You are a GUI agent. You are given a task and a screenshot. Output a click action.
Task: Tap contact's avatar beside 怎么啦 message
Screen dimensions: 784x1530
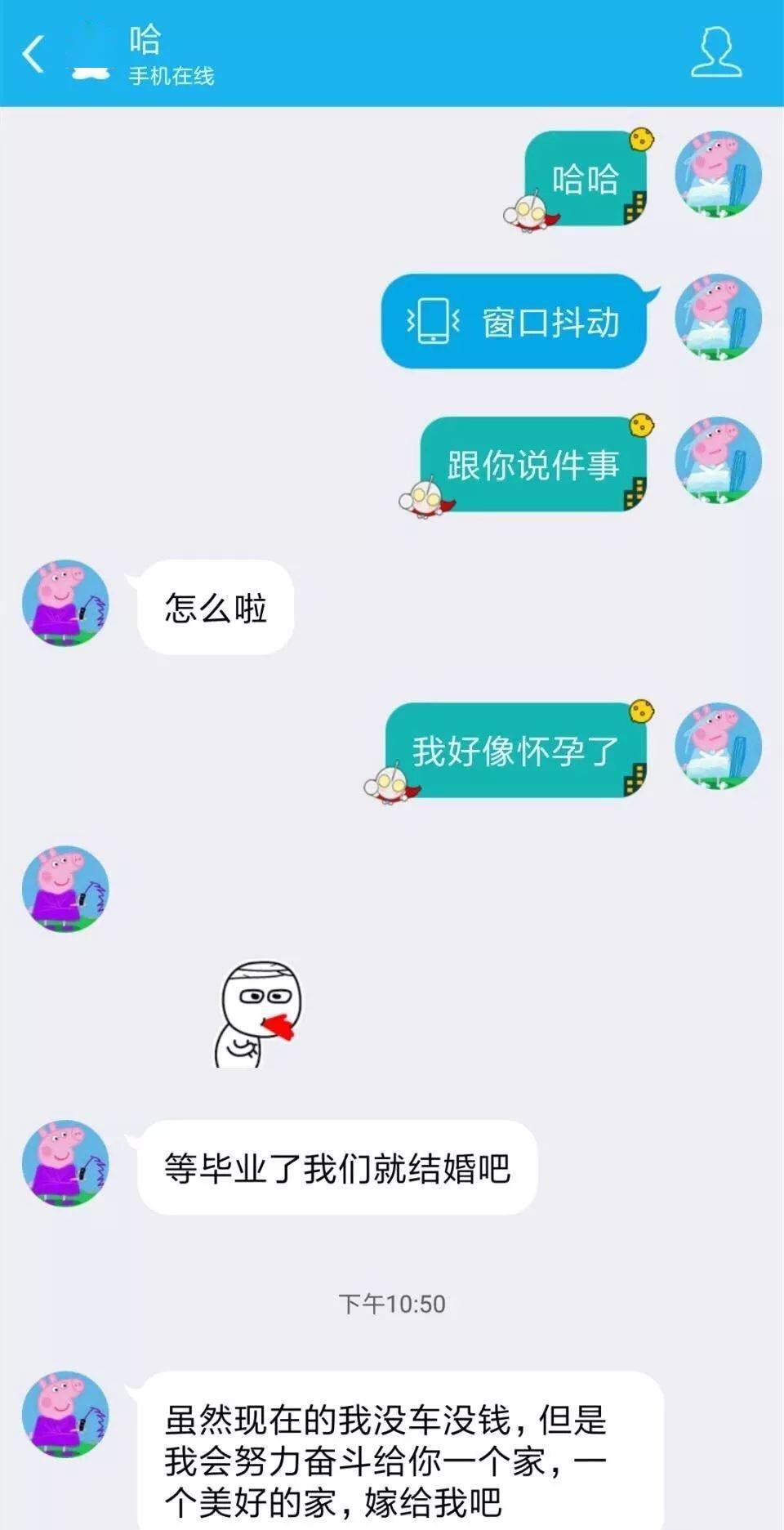pyautogui.click(x=65, y=603)
